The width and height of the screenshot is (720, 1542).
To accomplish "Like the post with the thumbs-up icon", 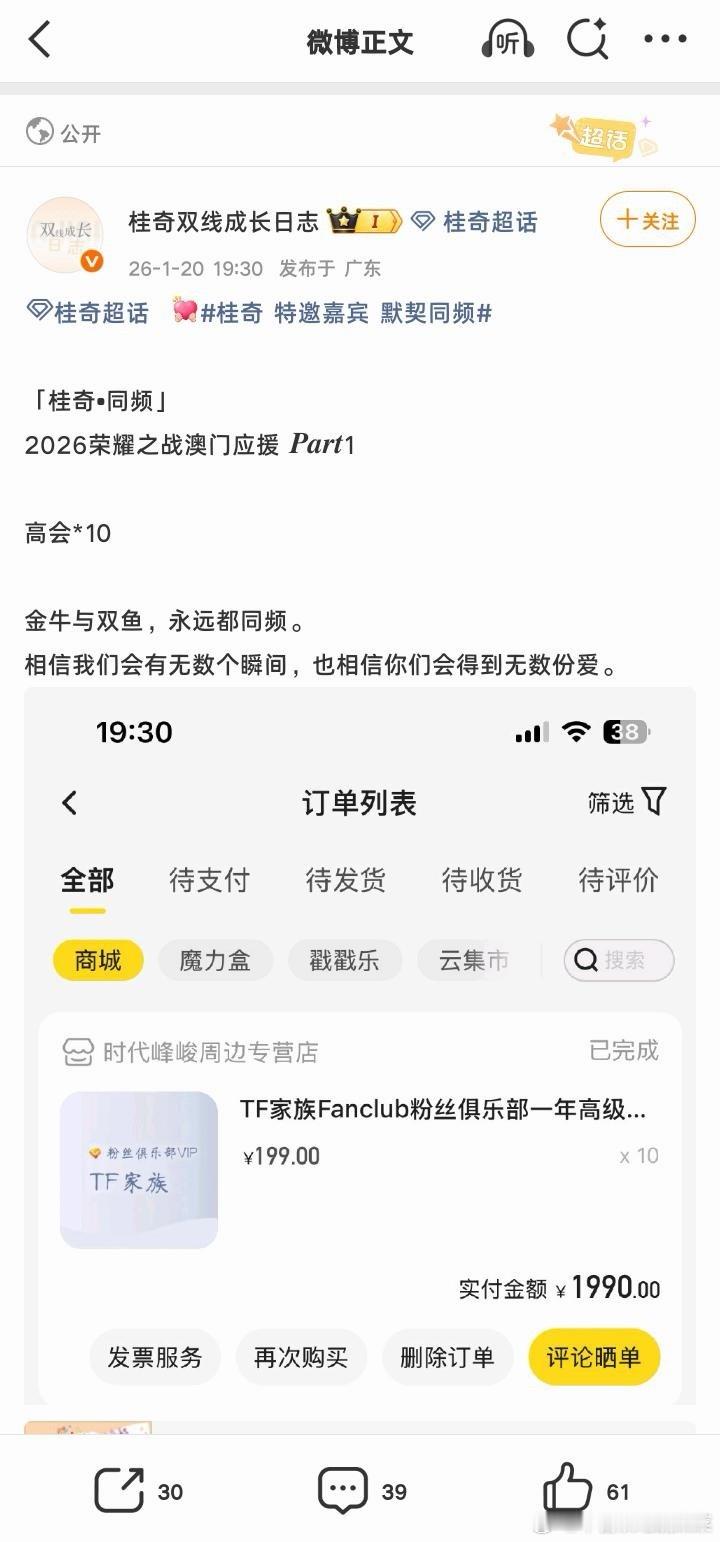I will (x=570, y=1490).
